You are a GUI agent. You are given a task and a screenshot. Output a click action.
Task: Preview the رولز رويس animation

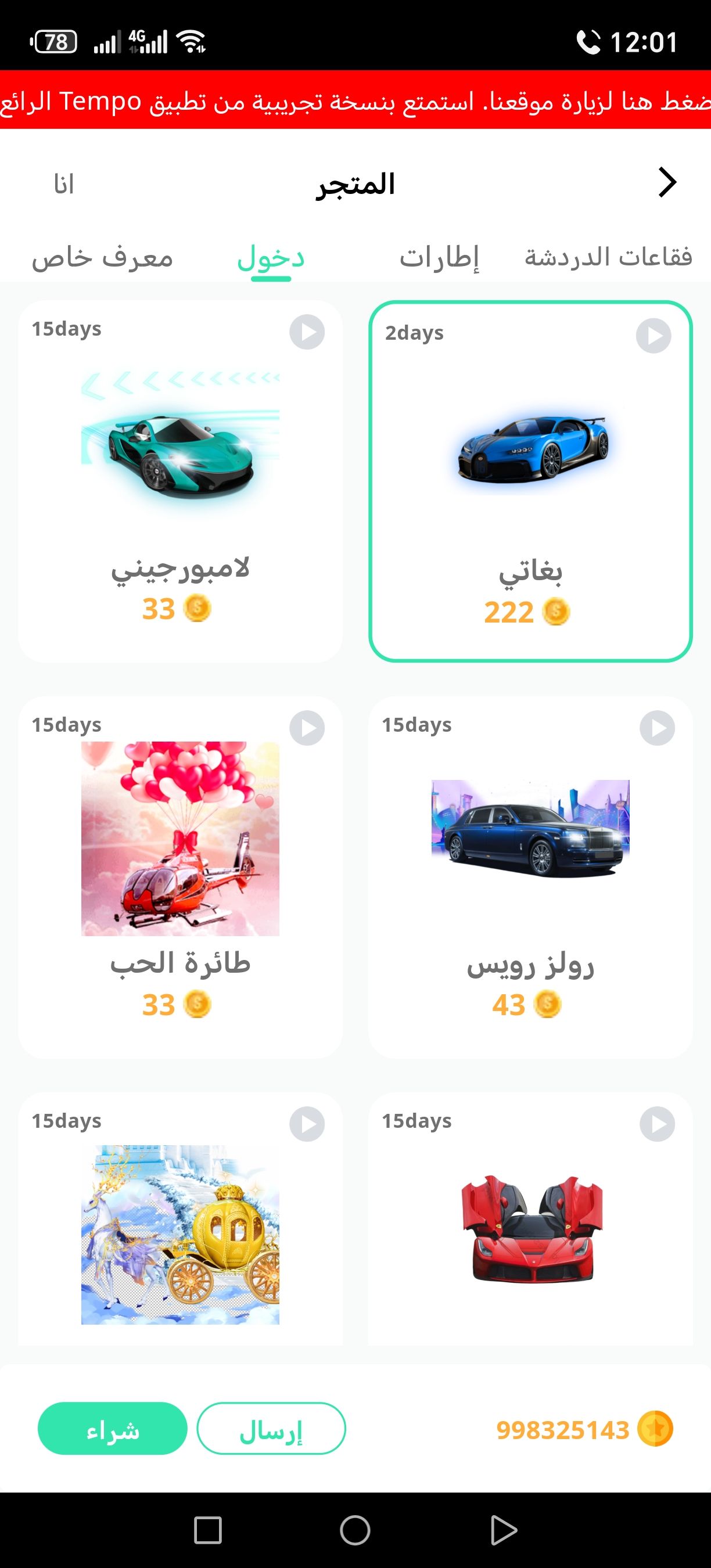(657, 728)
